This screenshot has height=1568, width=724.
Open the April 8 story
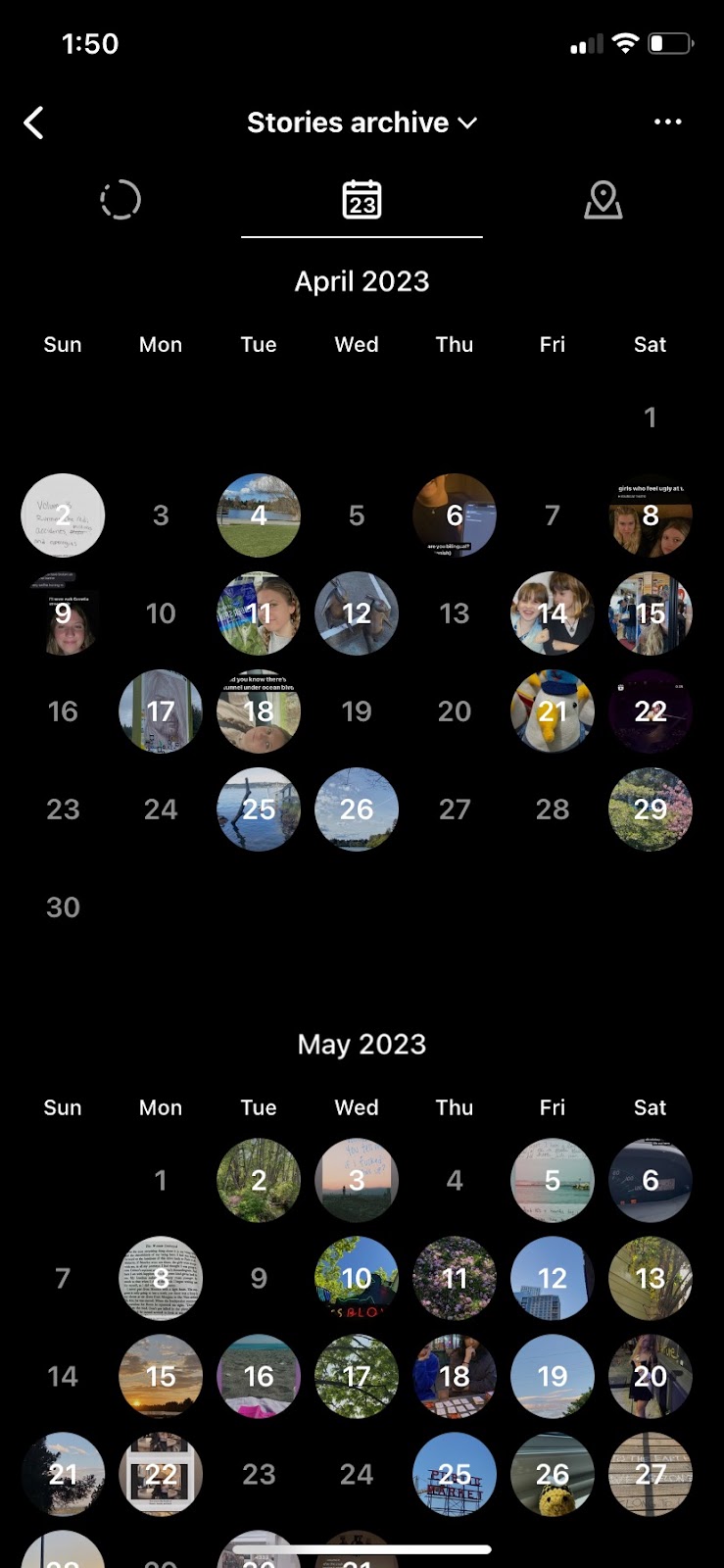pos(651,515)
